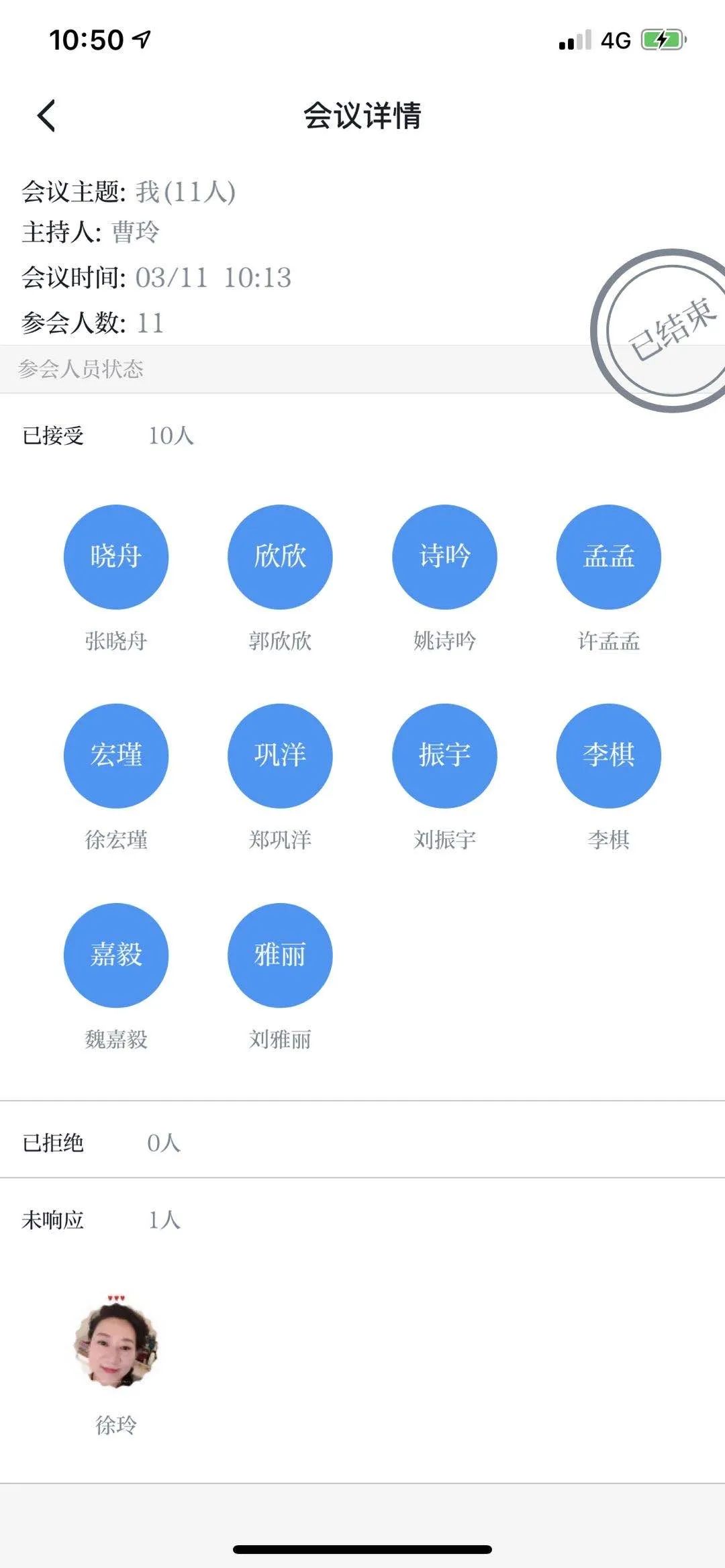Viewport: 725px width, 1568px height.
Task: Open 许孟孟's profile avatar
Action: point(609,557)
